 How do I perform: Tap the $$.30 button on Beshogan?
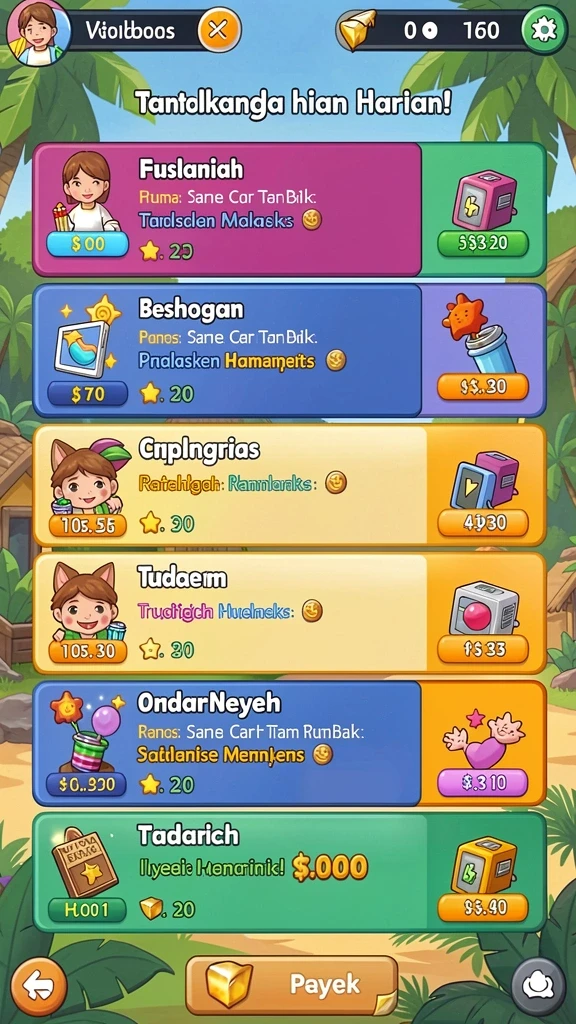click(x=483, y=387)
